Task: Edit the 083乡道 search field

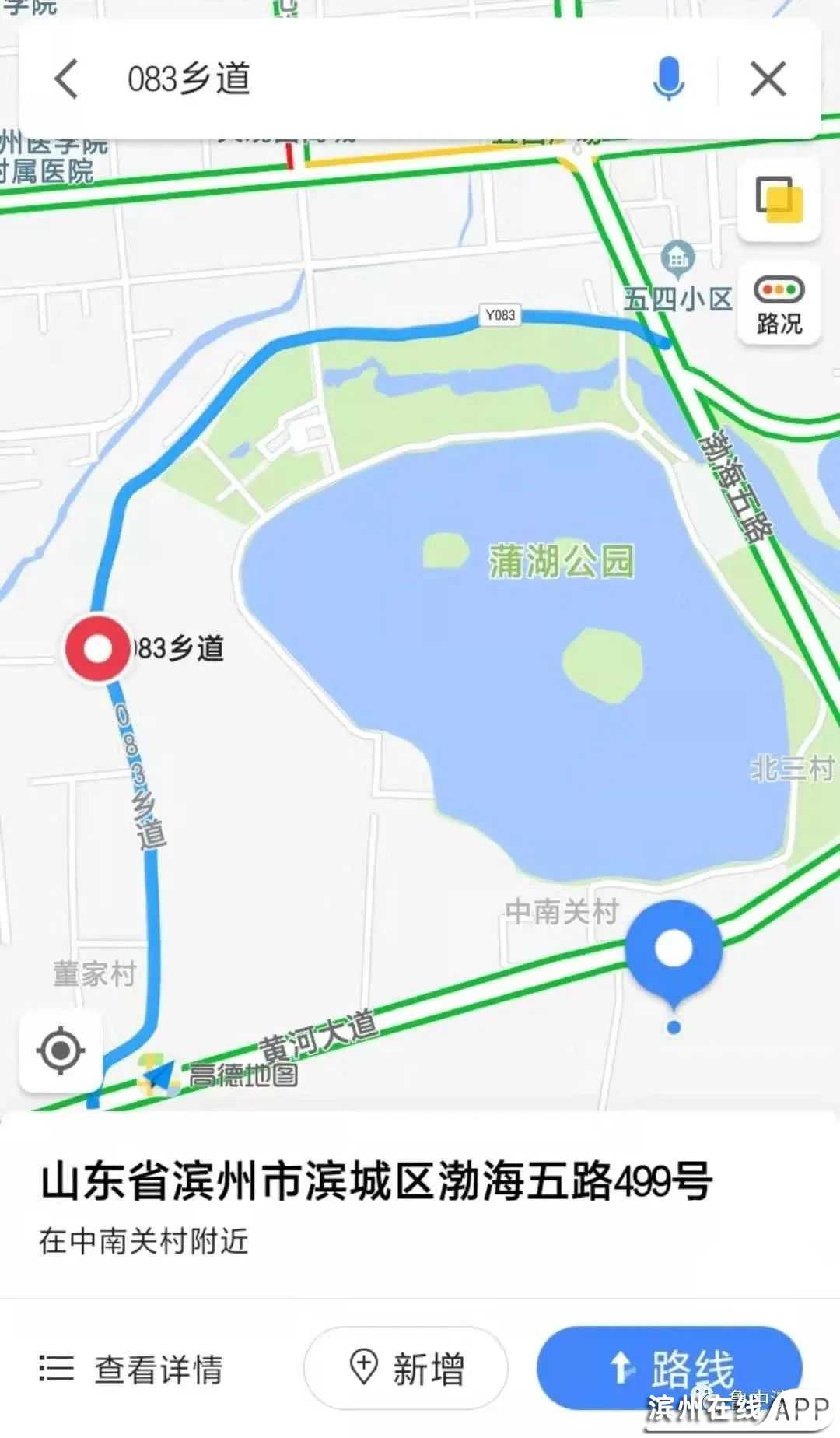Action: pyautogui.click(x=350, y=79)
